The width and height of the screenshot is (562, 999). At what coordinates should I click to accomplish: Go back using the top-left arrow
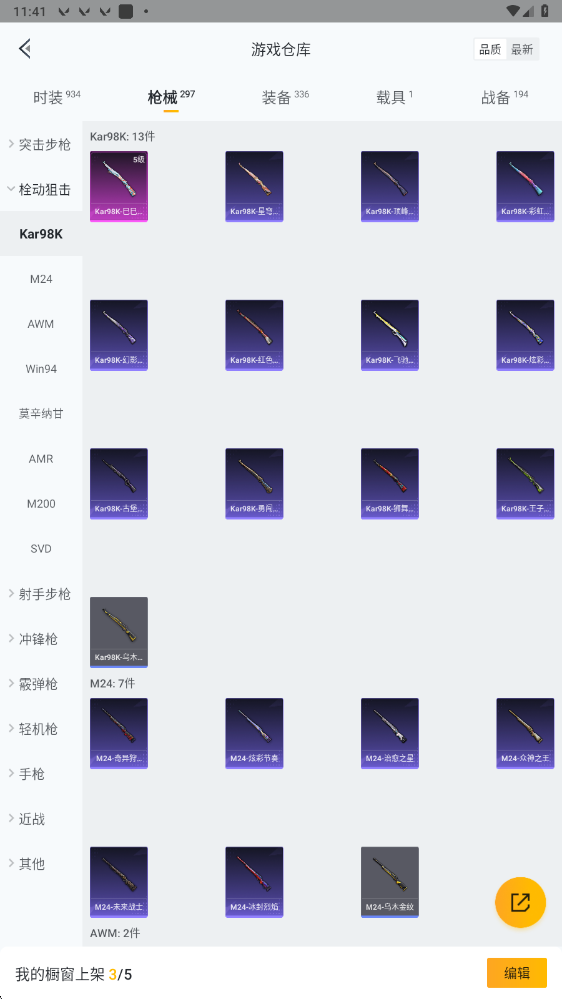[x=25, y=49]
